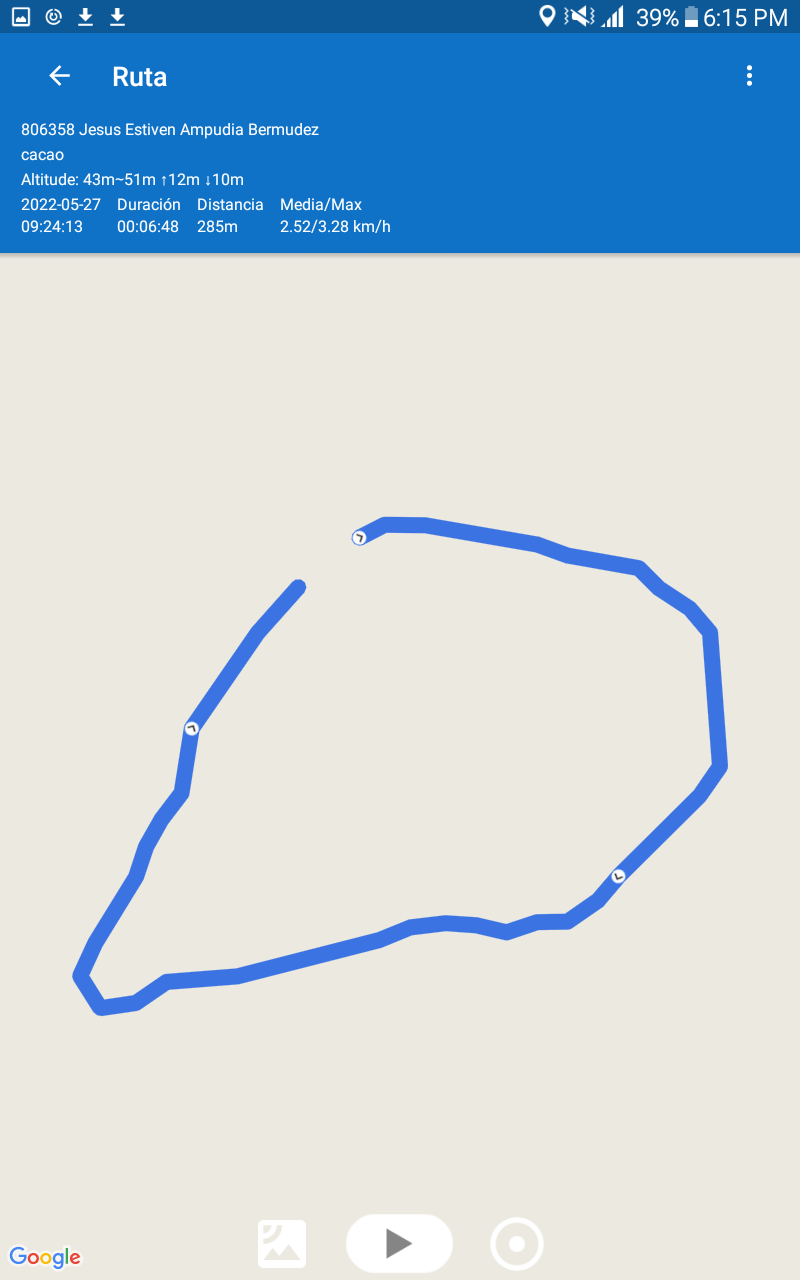Play the route animation
This screenshot has height=1280, width=800.
click(x=399, y=1243)
